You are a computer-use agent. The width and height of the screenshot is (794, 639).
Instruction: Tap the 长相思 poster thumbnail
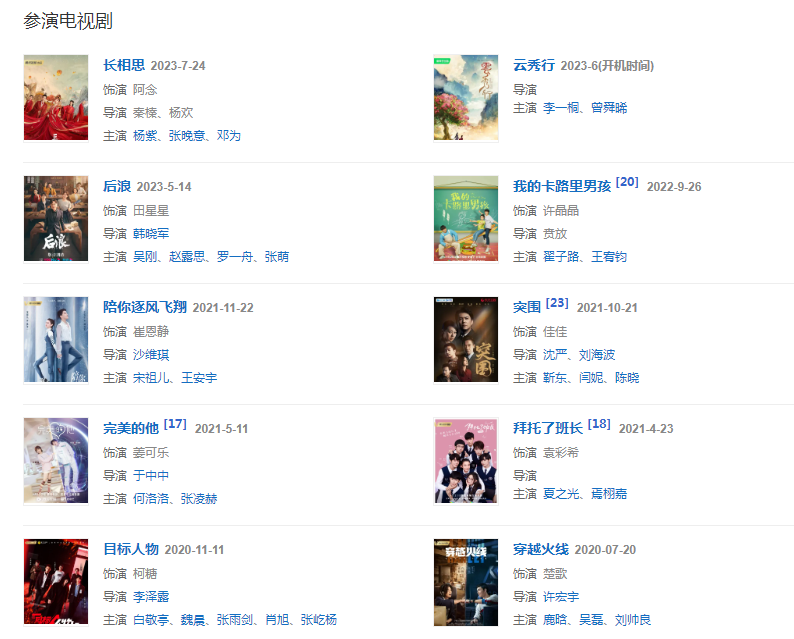(x=56, y=98)
